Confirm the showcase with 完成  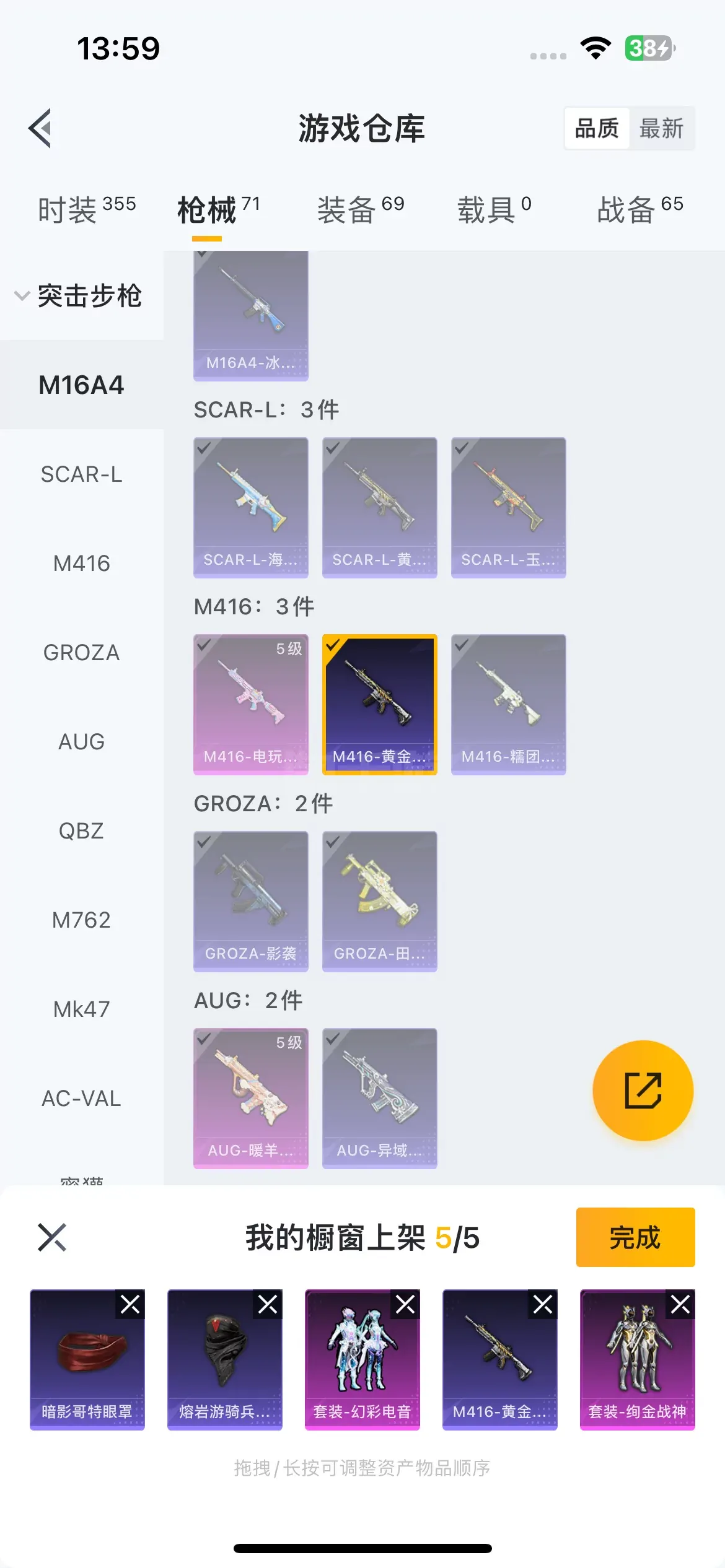pyautogui.click(x=636, y=1237)
